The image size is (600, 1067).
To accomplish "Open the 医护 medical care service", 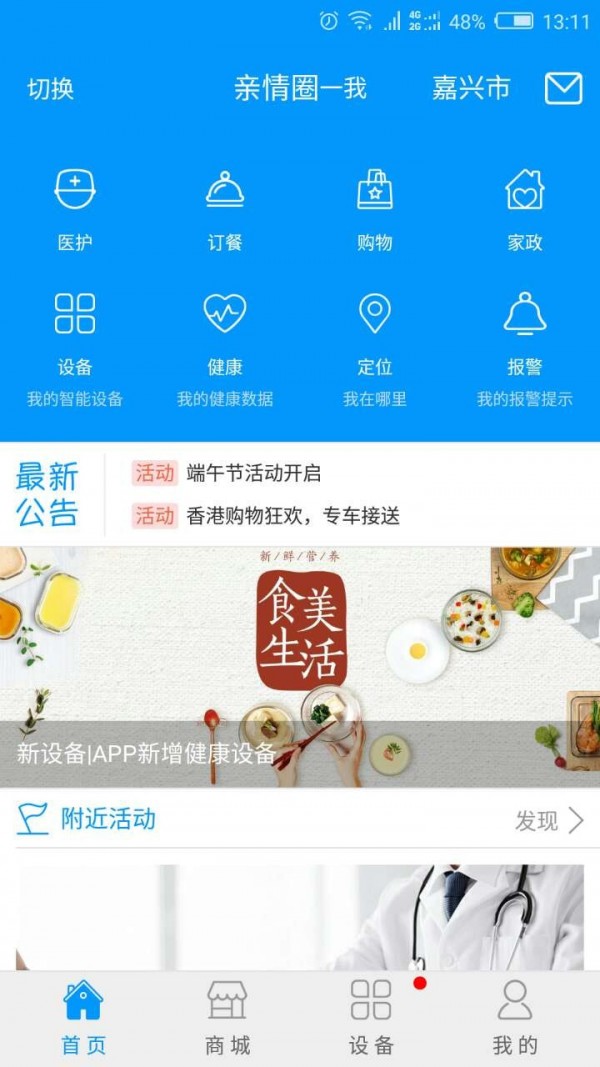I will (x=75, y=208).
